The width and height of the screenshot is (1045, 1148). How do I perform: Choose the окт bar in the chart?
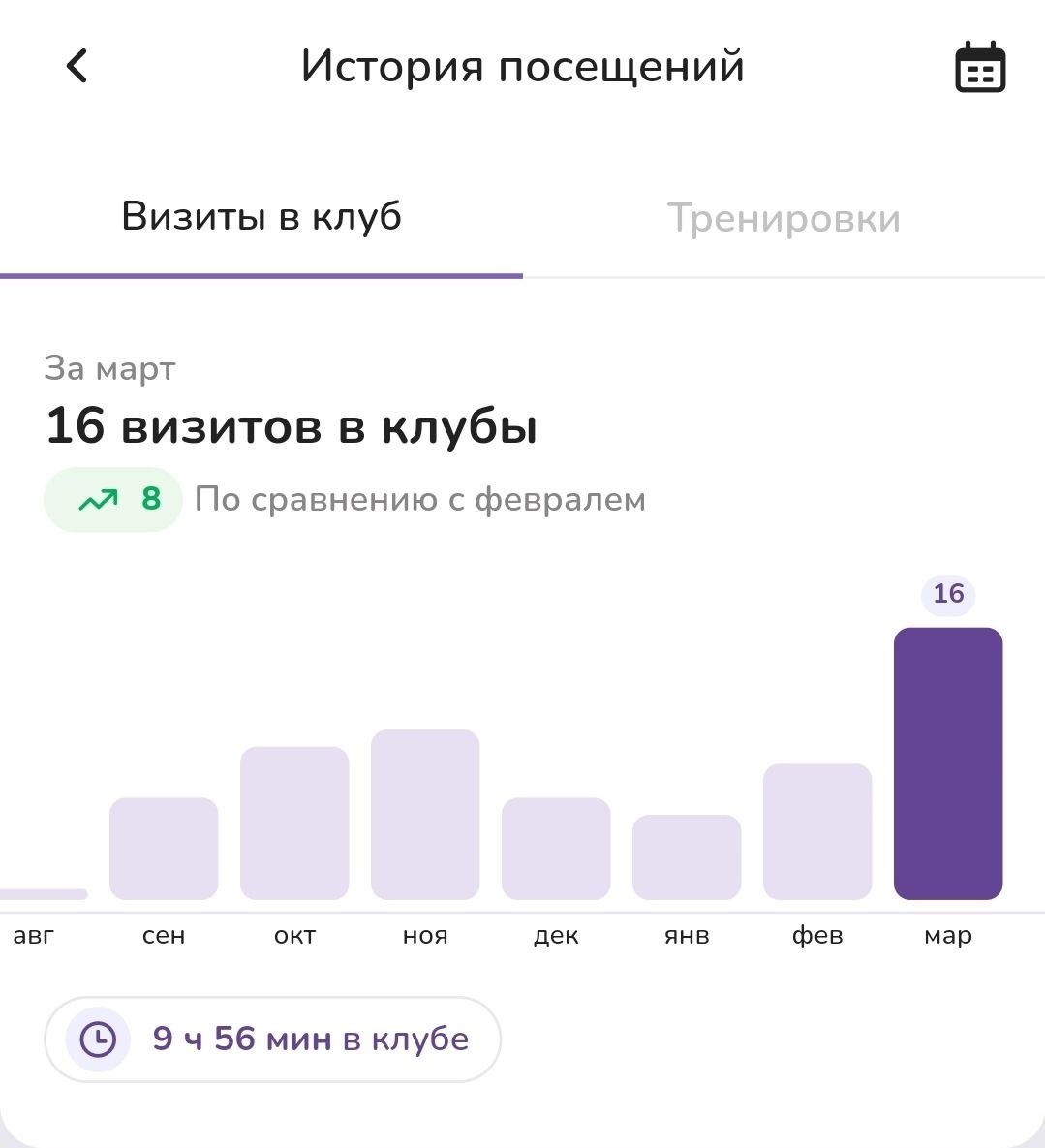pyautogui.click(x=294, y=823)
